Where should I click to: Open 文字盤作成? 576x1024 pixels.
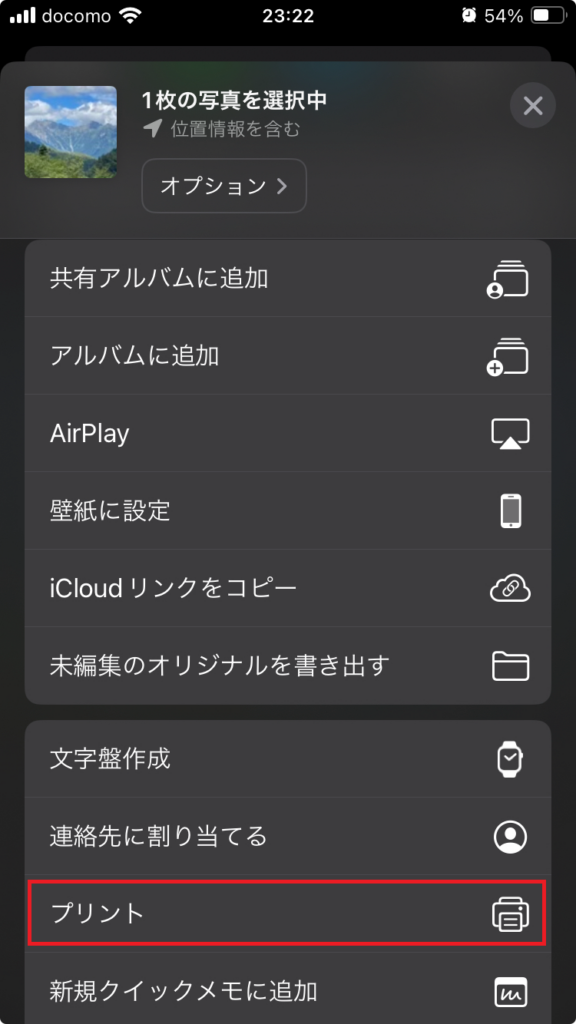tap(288, 759)
